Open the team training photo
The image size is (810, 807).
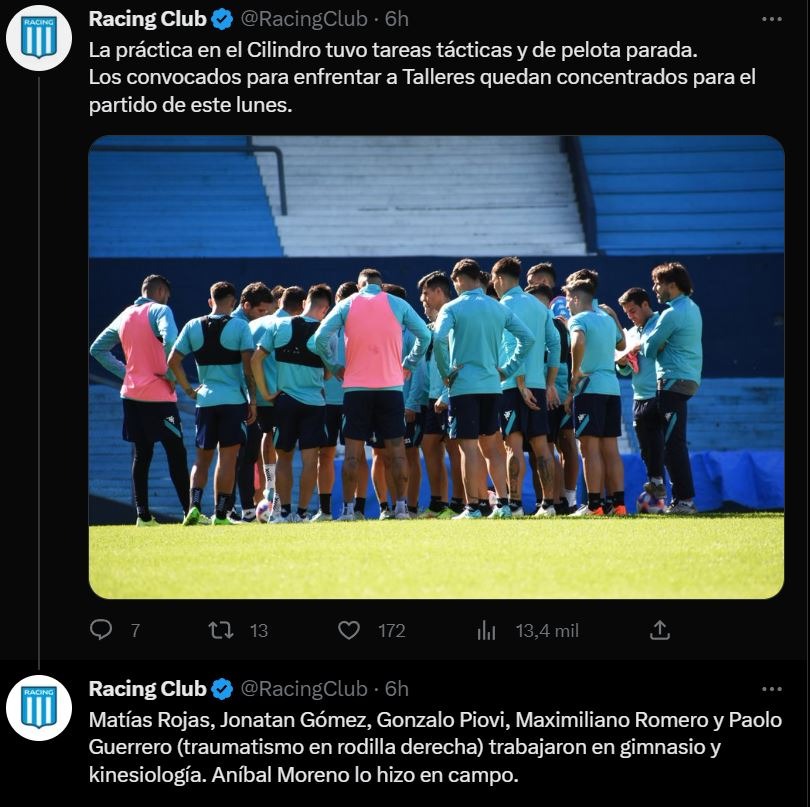(x=436, y=367)
